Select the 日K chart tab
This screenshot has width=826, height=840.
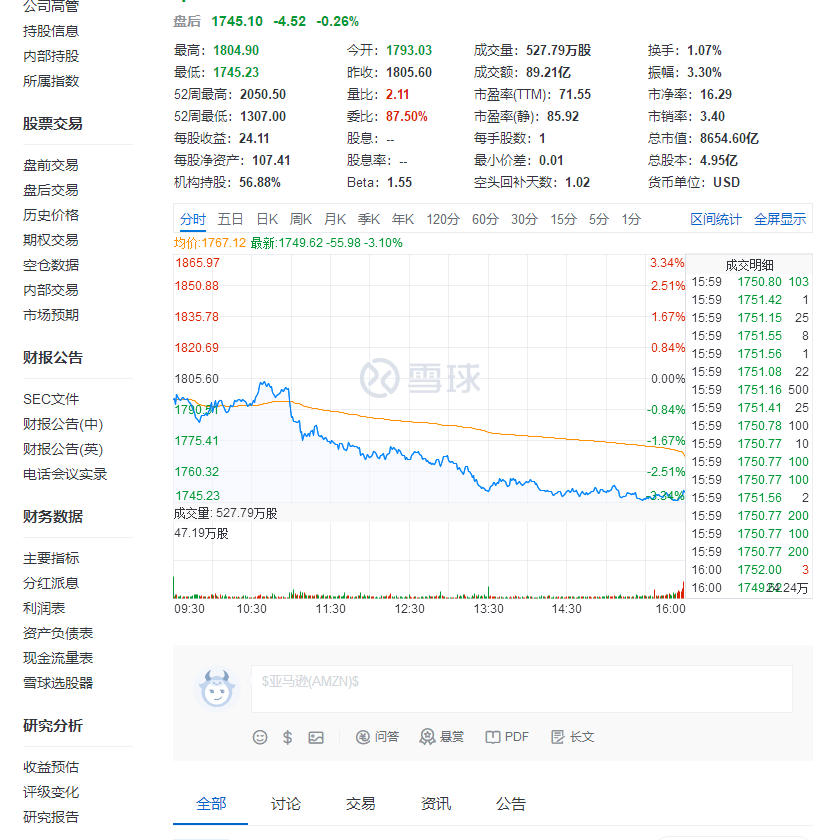(267, 219)
